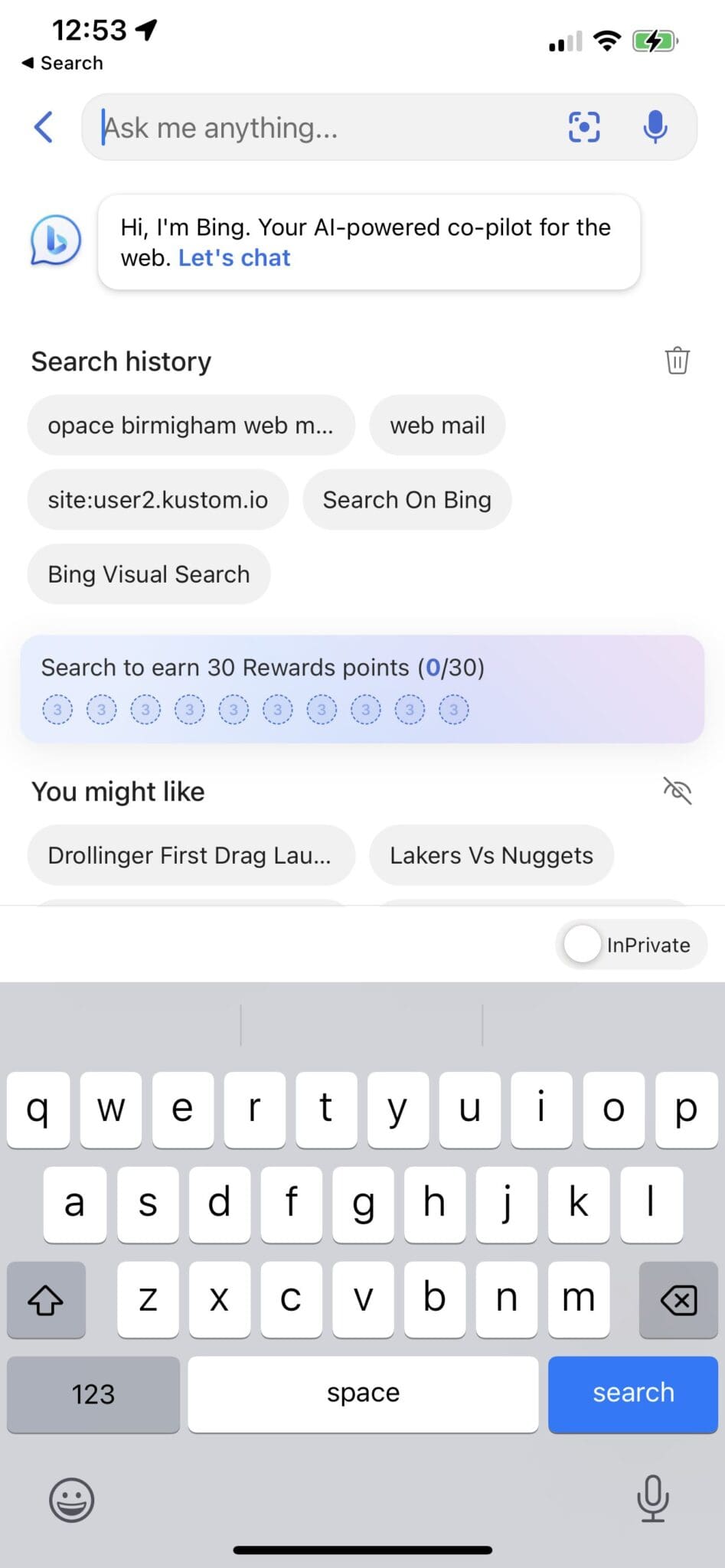Image resolution: width=725 pixels, height=1568 pixels.
Task: Open the 'Let's chat' link
Action: point(234,257)
